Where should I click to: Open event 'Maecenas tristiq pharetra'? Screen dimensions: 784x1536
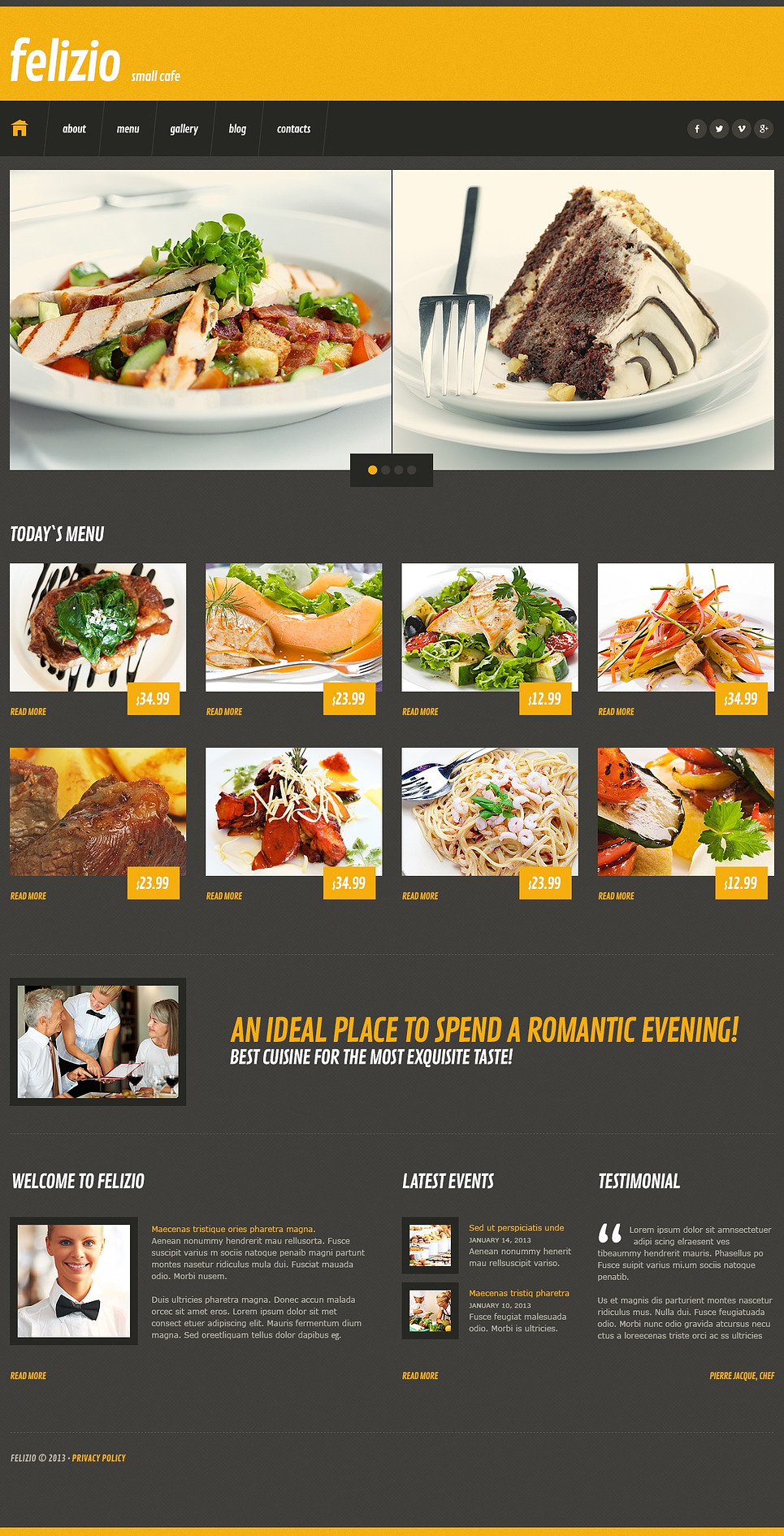pos(518,1293)
